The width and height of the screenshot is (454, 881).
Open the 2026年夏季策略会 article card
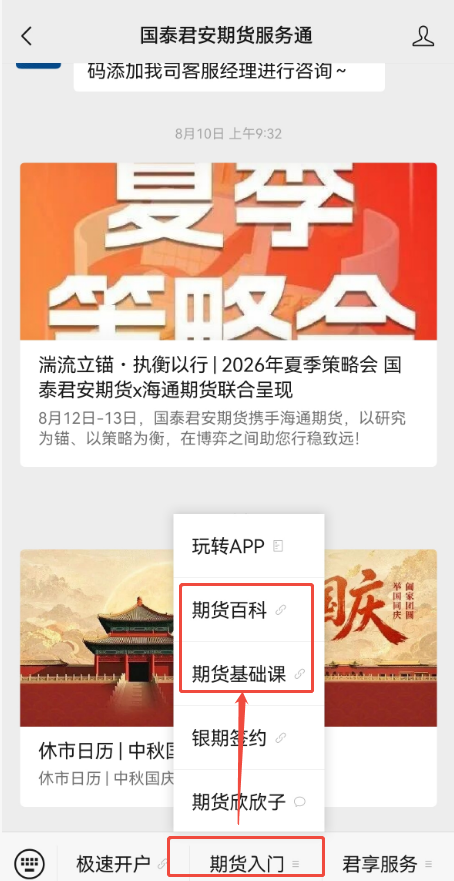tap(228, 315)
